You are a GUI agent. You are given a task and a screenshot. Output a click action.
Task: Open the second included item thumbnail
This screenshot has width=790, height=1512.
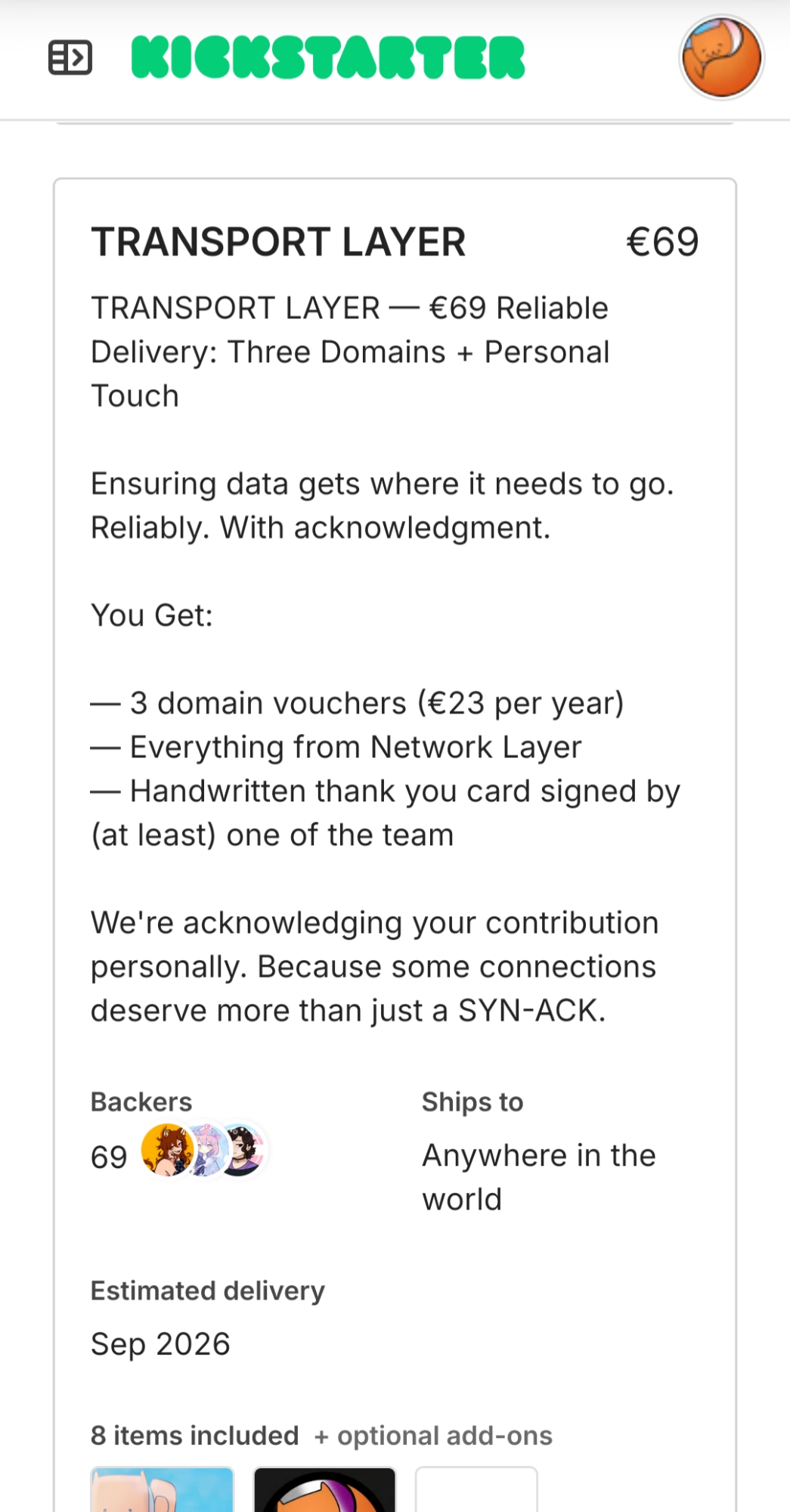[325, 1489]
